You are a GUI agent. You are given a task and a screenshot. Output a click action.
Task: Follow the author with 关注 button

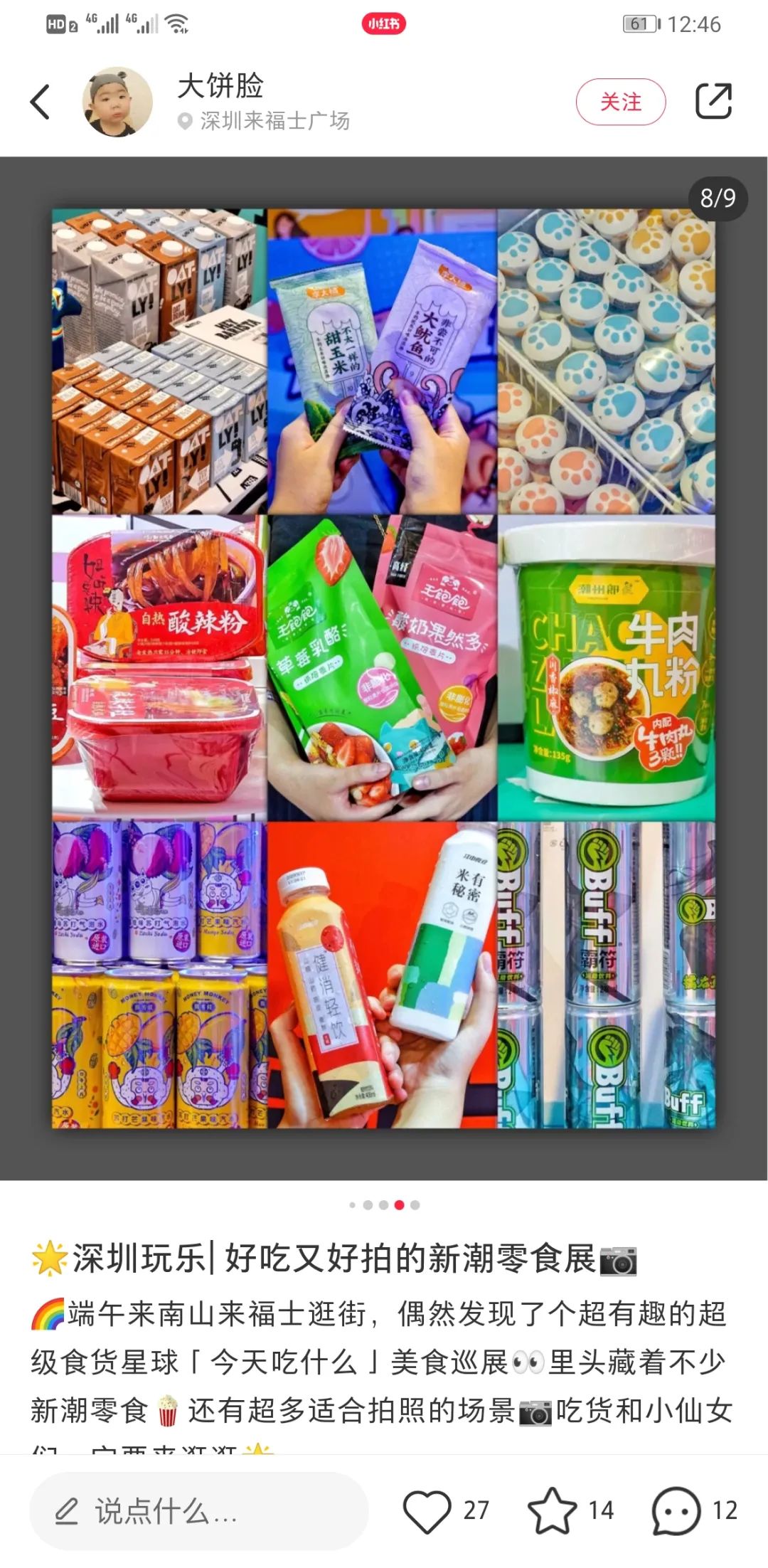(620, 102)
